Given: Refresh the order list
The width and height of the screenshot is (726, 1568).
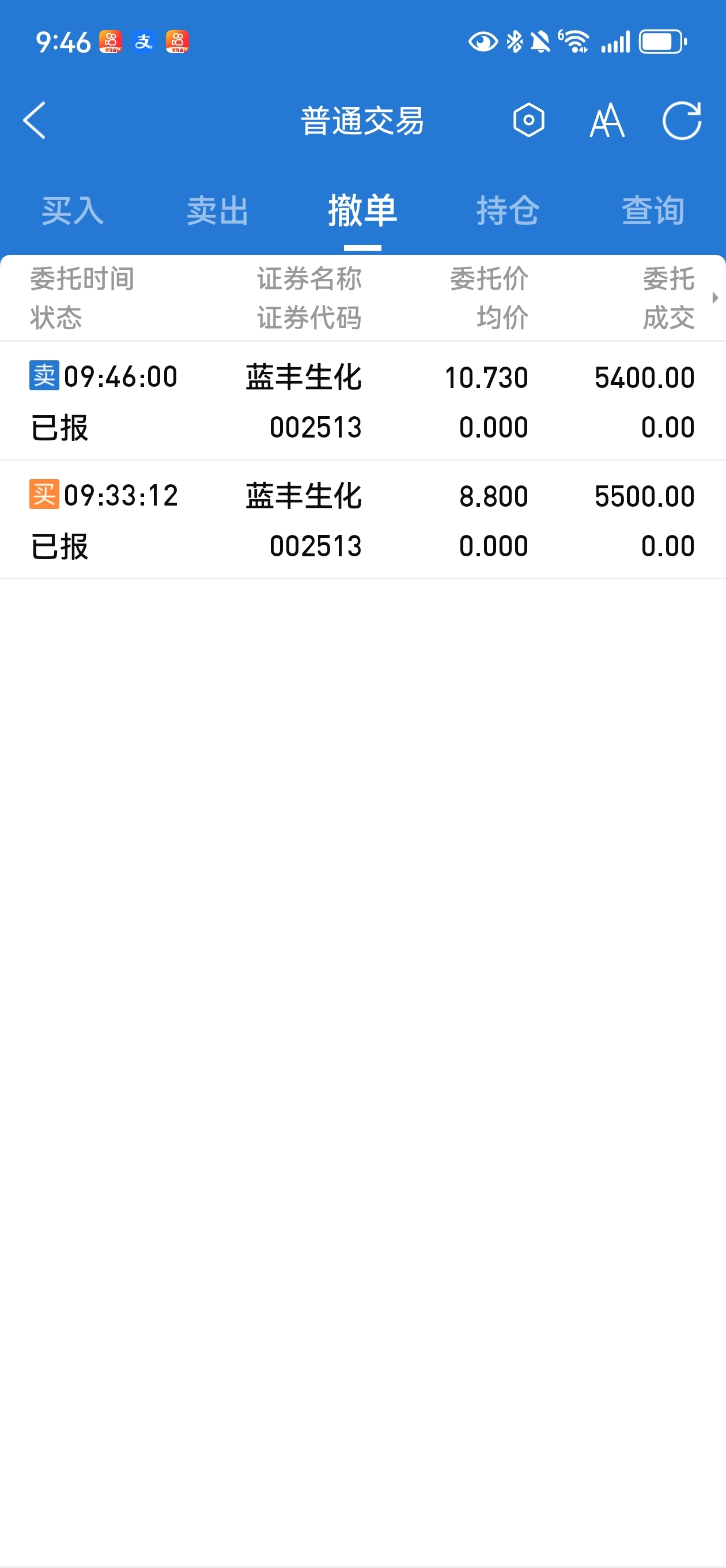Looking at the screenshot, I should pos(682,120).
